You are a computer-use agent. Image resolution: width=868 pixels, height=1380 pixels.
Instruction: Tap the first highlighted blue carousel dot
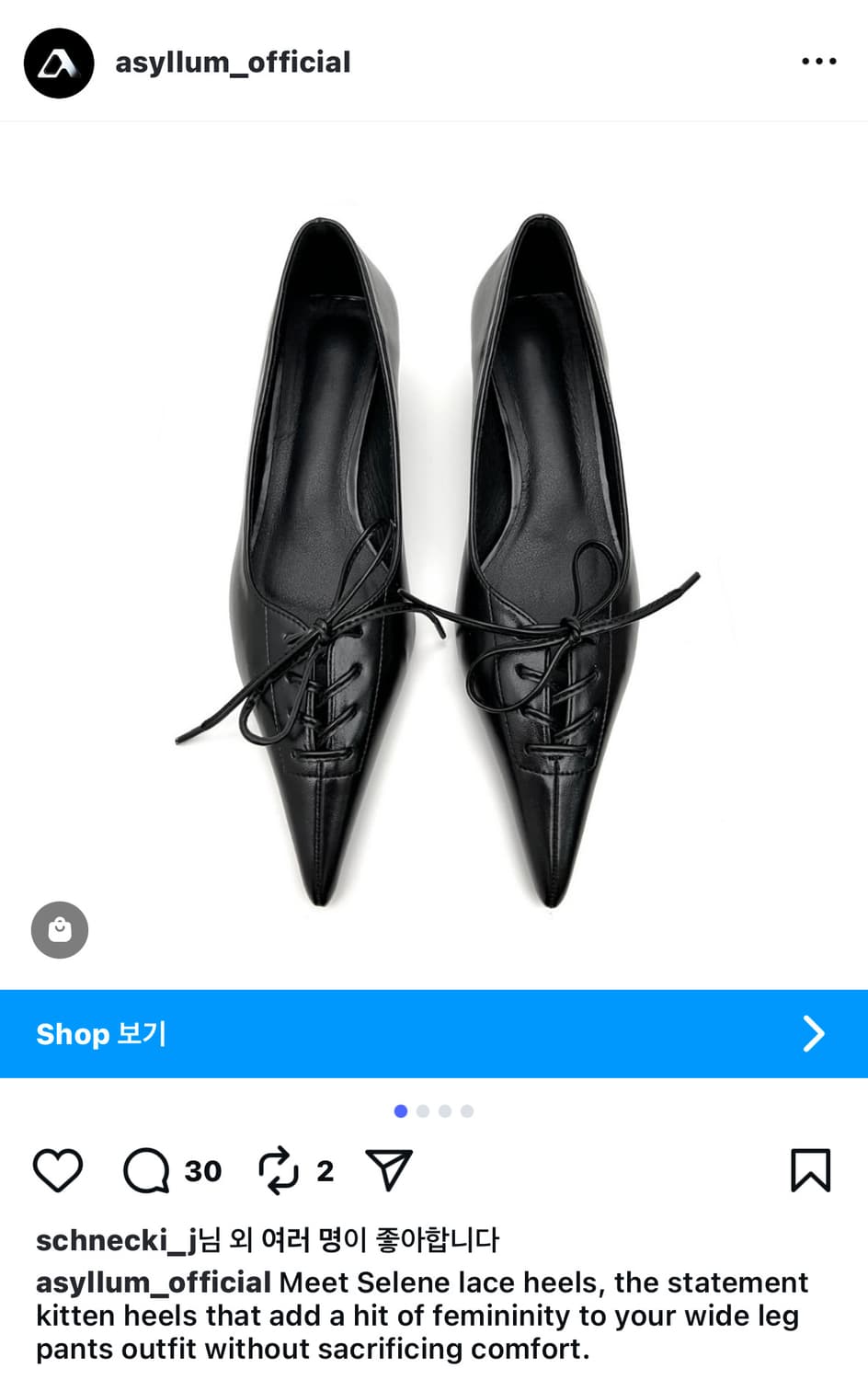tap(400, 1110)
